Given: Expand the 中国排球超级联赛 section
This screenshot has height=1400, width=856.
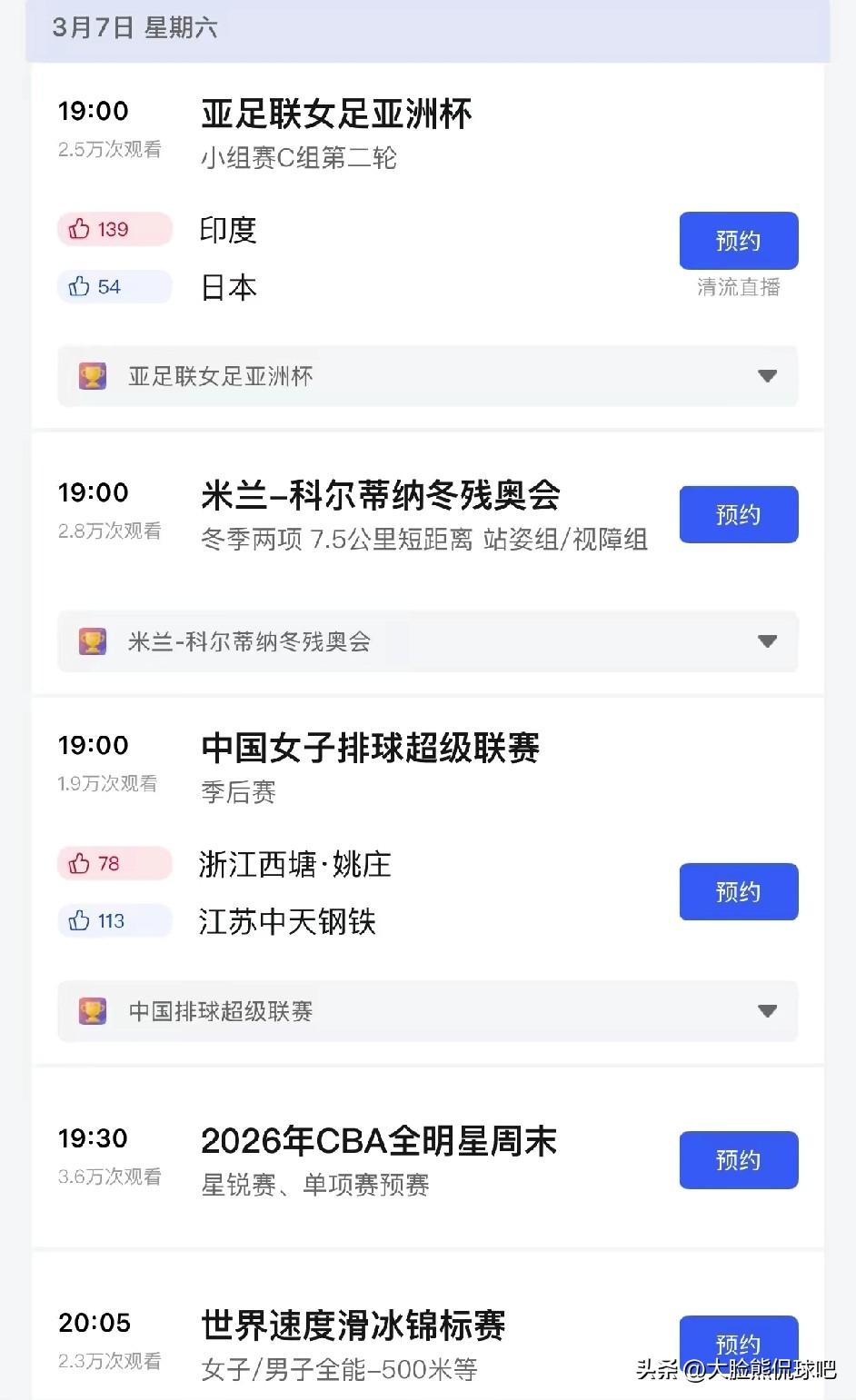Looking at the screenshot, I should point(768,1011).
